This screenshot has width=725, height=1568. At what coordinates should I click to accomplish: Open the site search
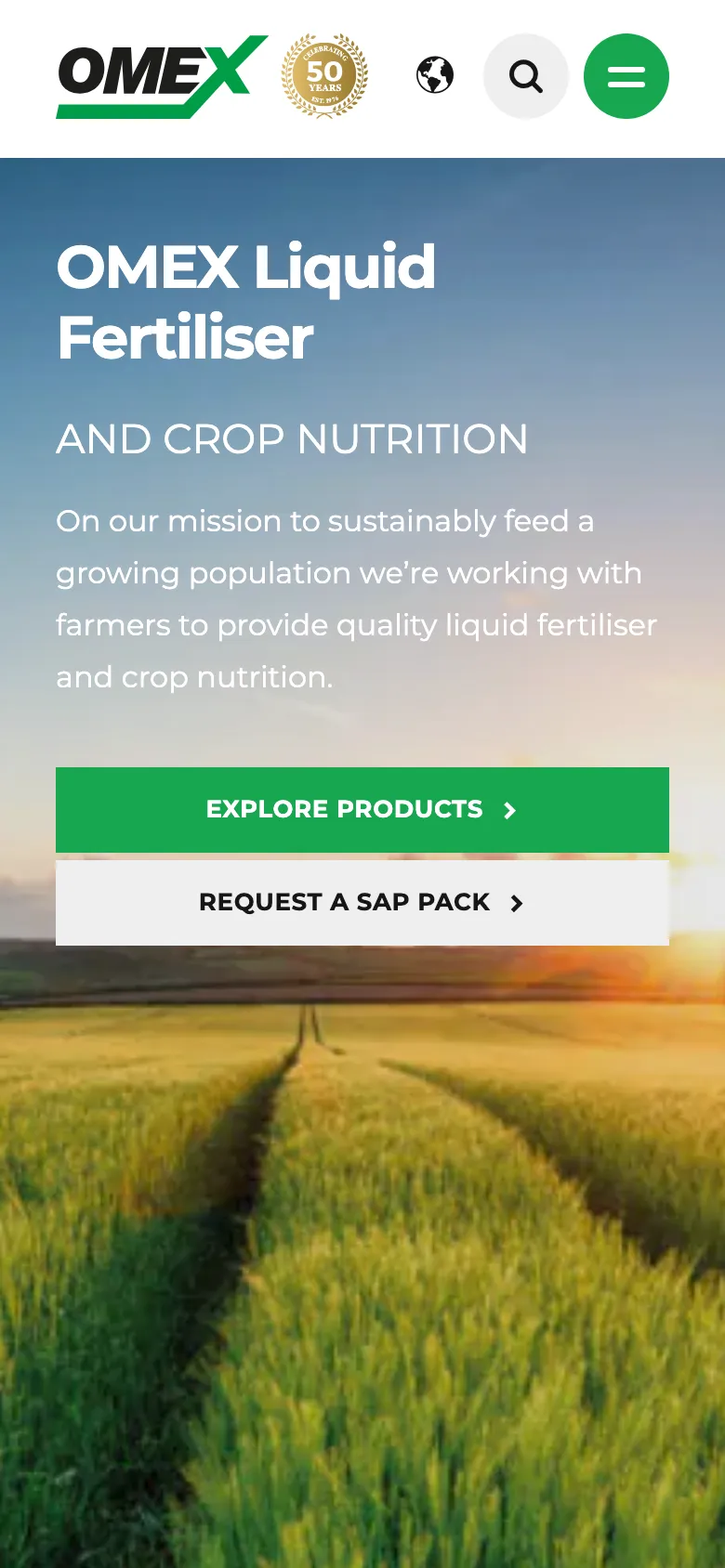click(x=526, y=76)
